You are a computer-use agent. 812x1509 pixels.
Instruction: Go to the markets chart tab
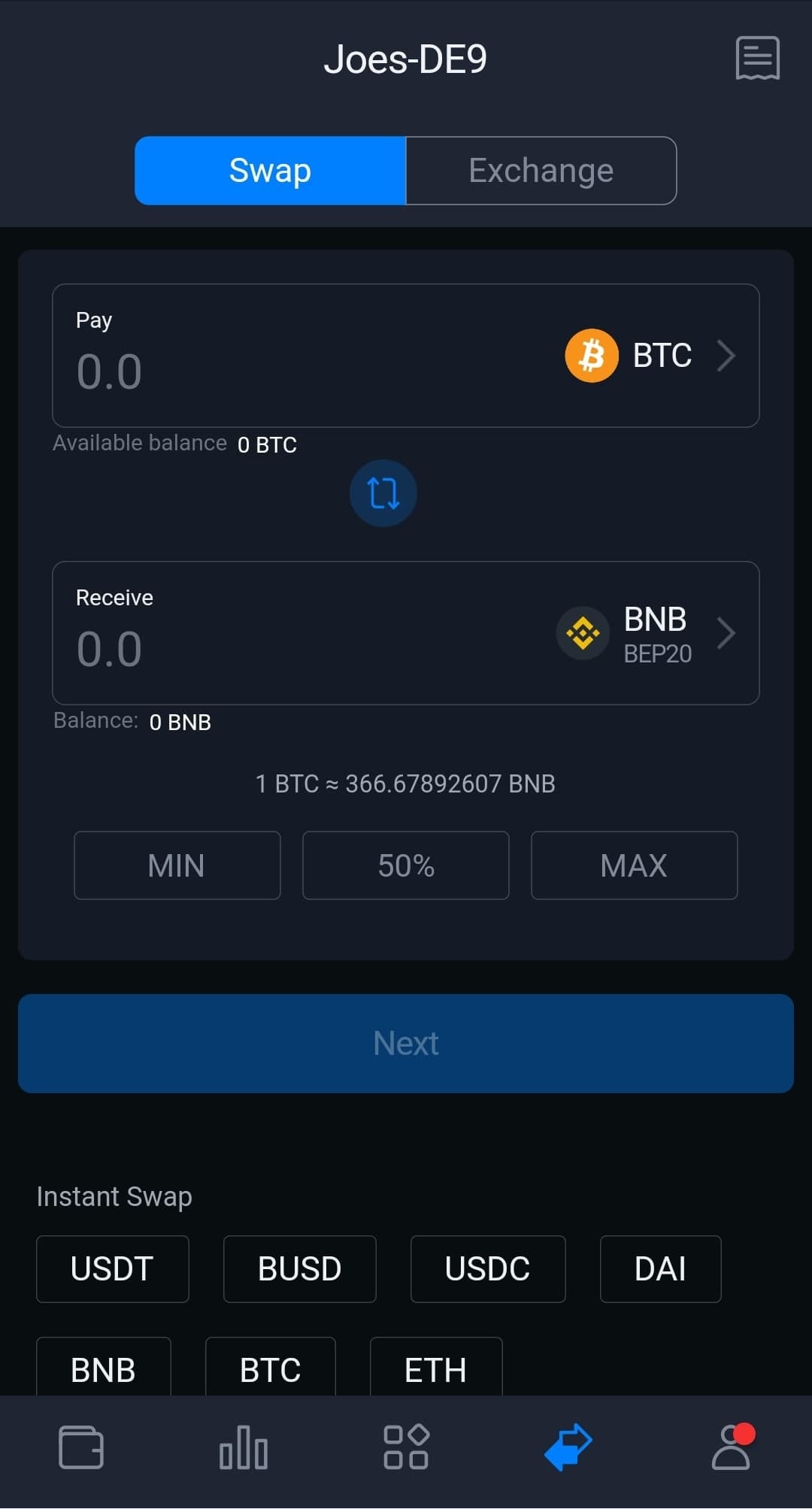(244, 1447)
